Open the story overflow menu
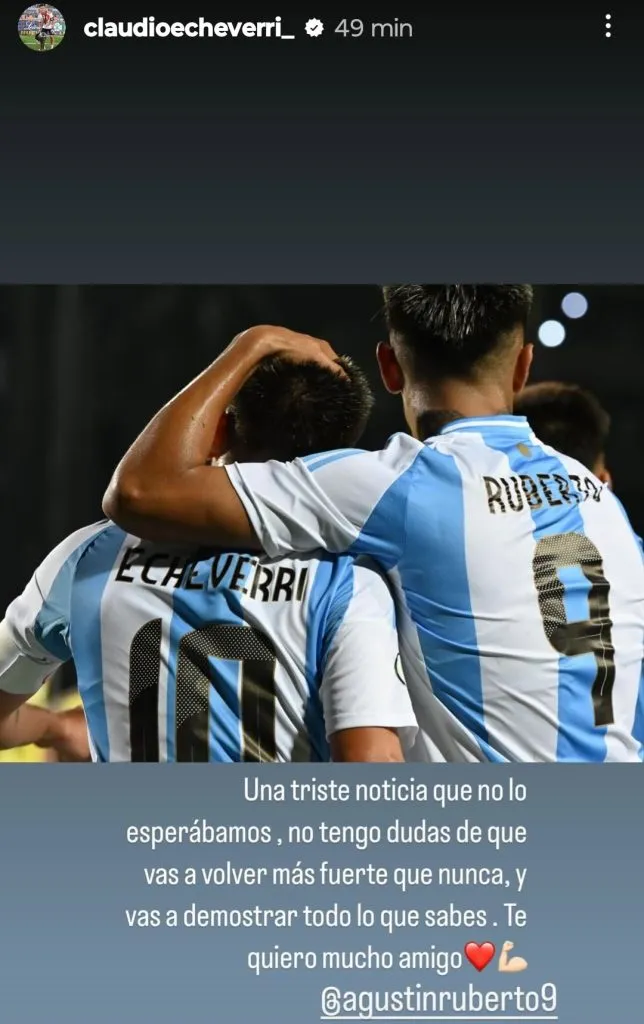Image resolution: width=644 pixels, height=1024 pixels. [x=607, y=27]
